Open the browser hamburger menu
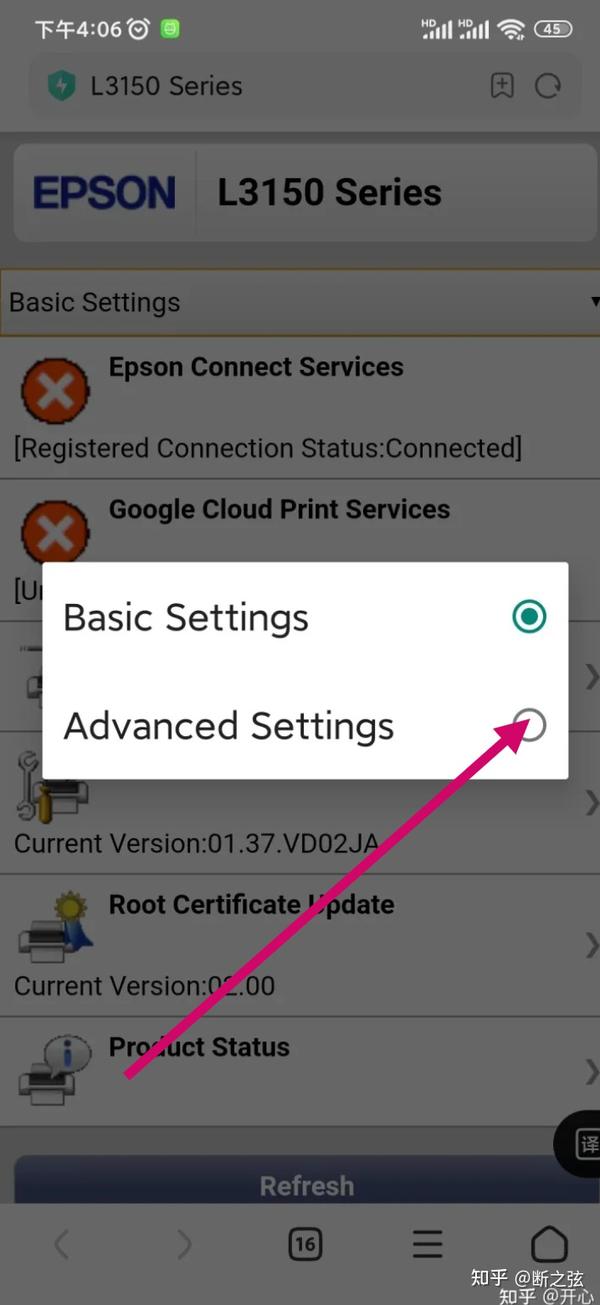Viewport: 600px width, 1305px height. click(x=427, y=1244)
